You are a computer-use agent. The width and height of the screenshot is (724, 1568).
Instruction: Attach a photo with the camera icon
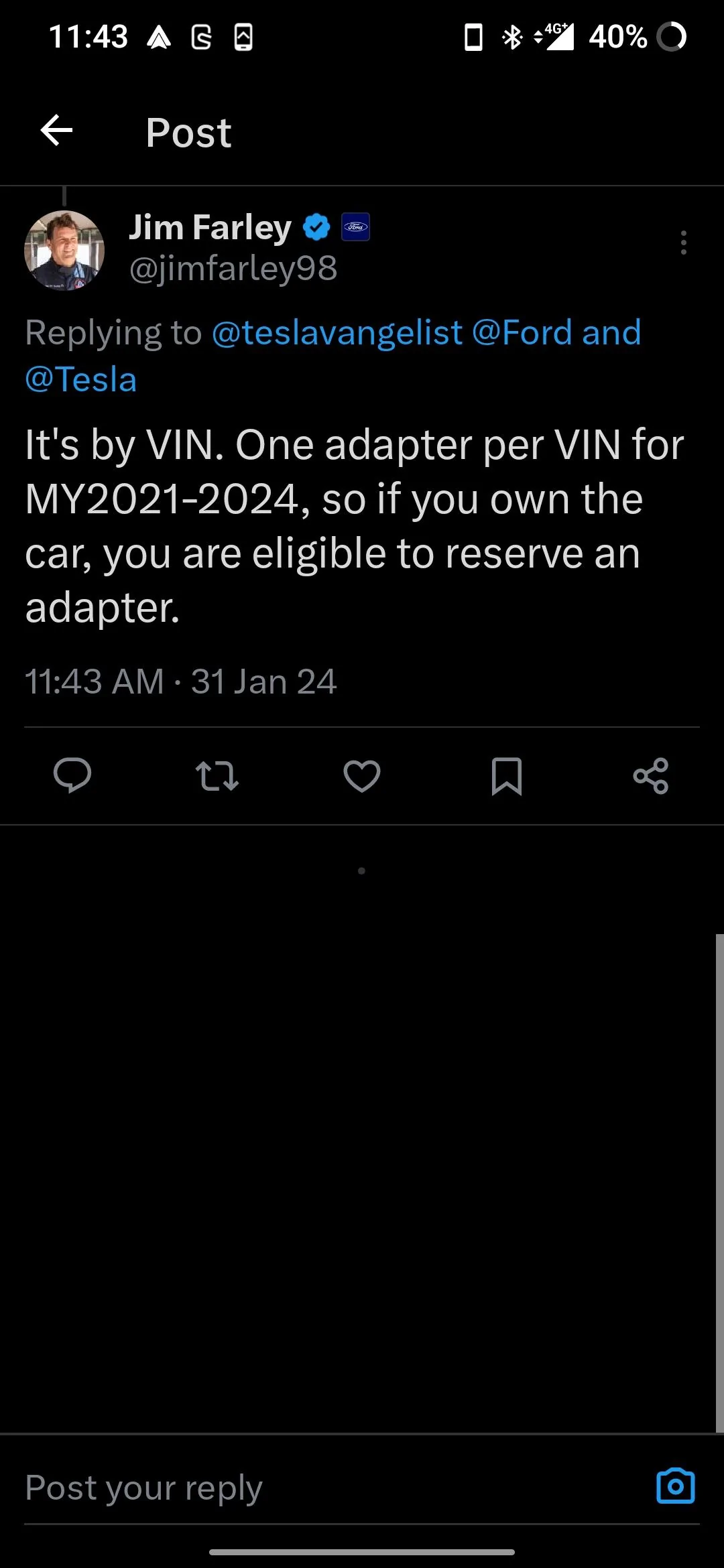[675, 1486]
